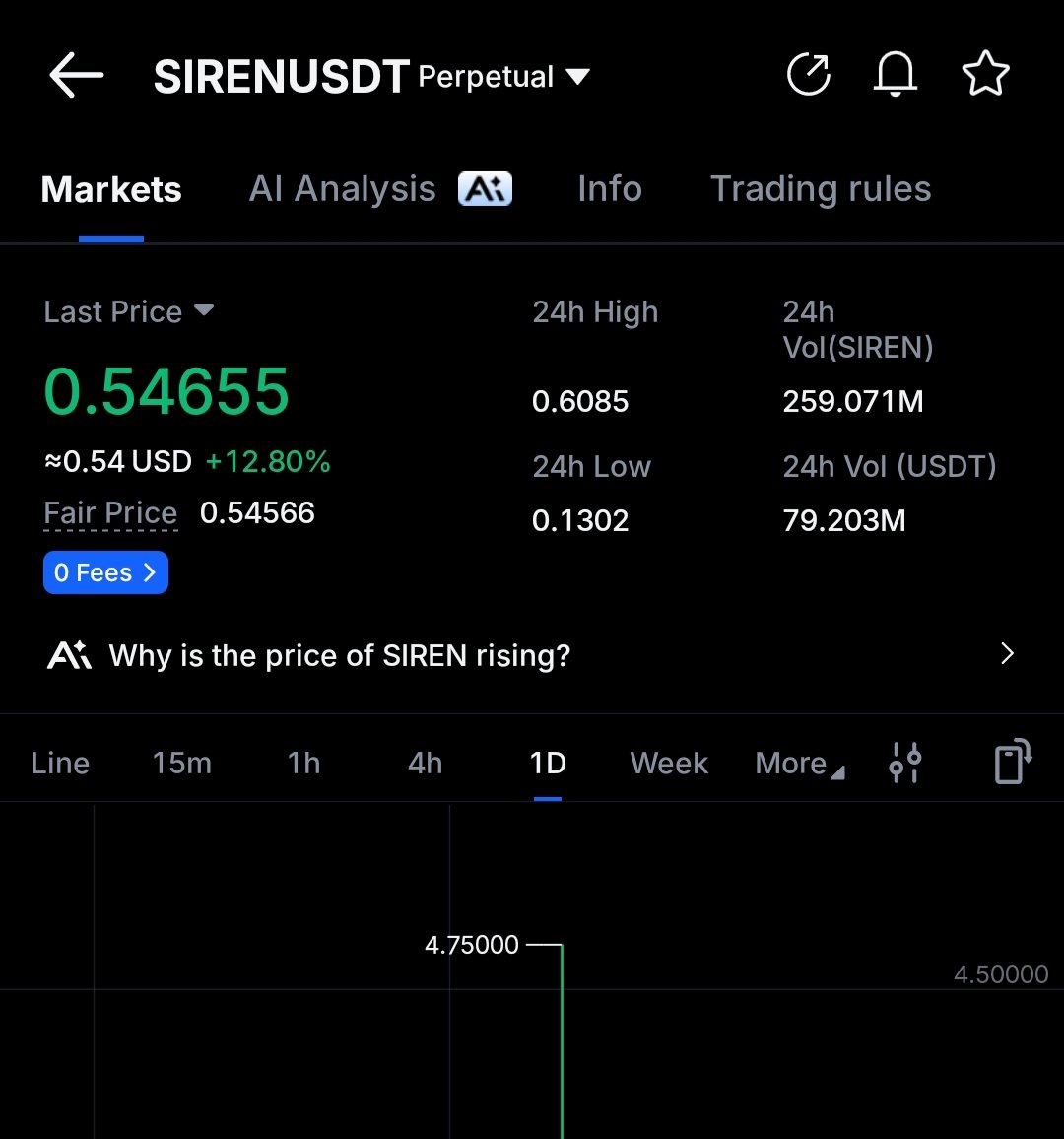Open the price alert bell
This screenshot has width=1064, height=1139.
pyautogui.click(x=896, y=75)
